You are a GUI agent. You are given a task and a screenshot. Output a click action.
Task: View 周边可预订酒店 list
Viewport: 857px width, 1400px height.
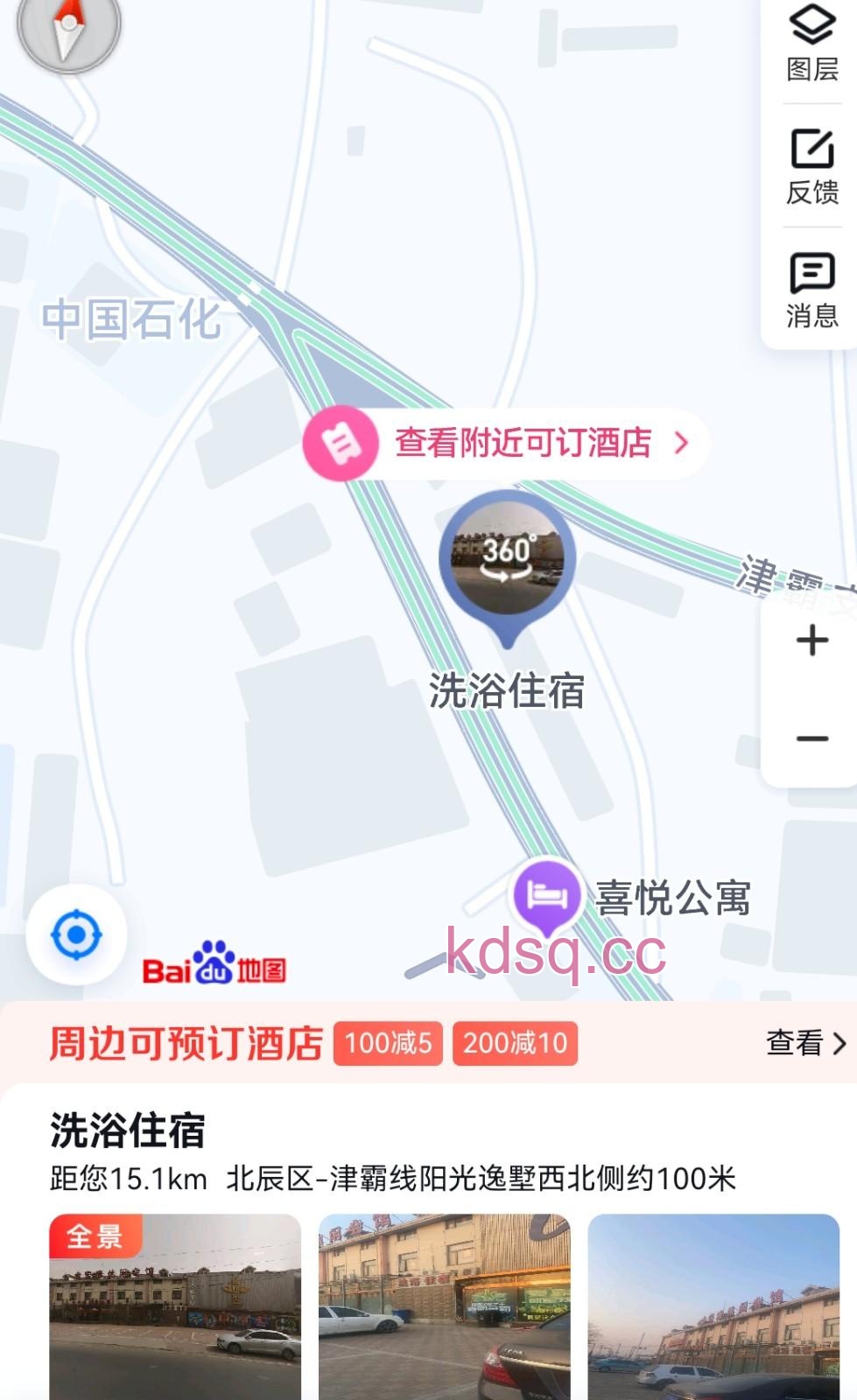[804, 1043]
